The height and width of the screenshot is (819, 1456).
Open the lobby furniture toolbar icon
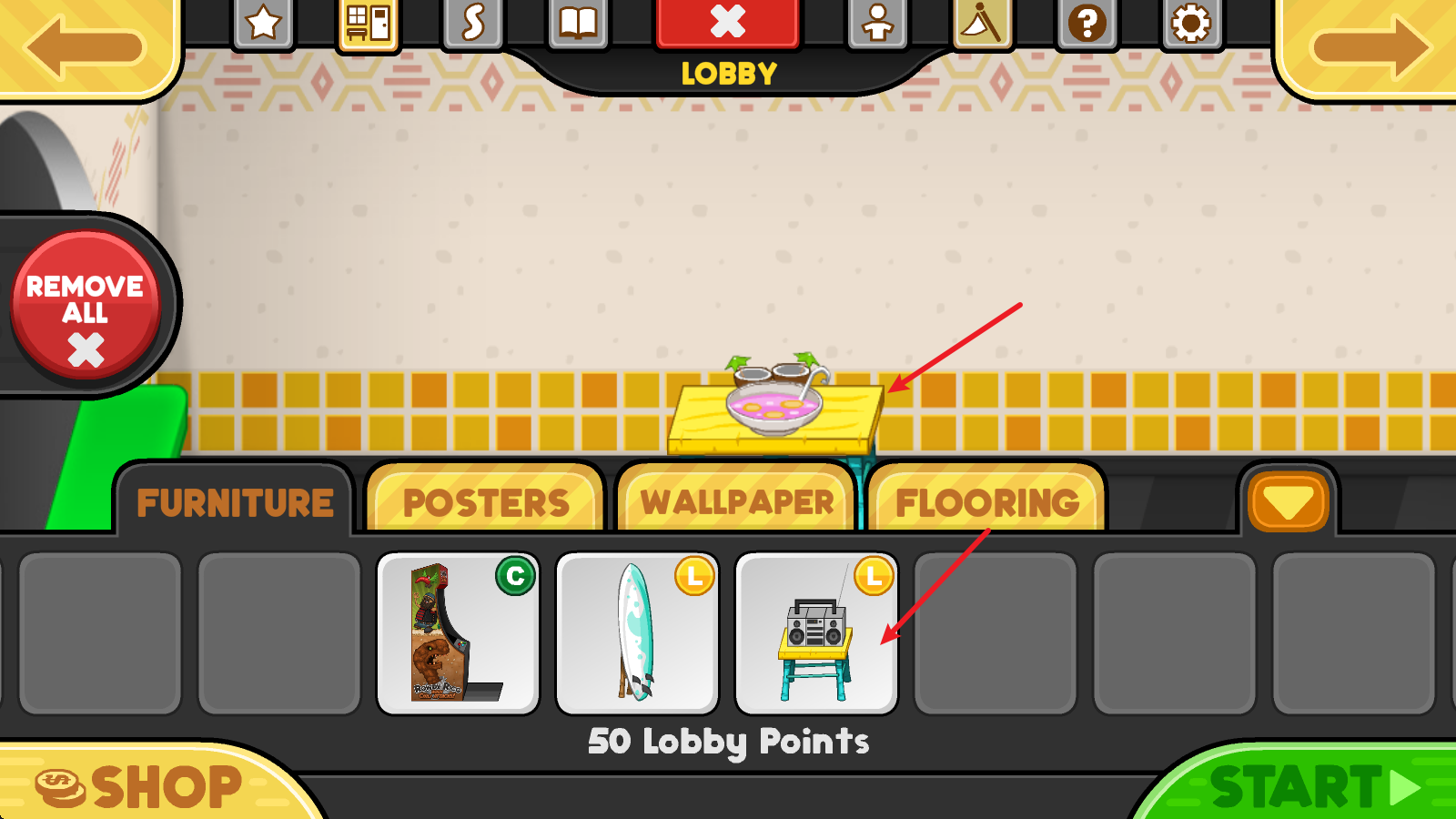(x=369, y=25)
